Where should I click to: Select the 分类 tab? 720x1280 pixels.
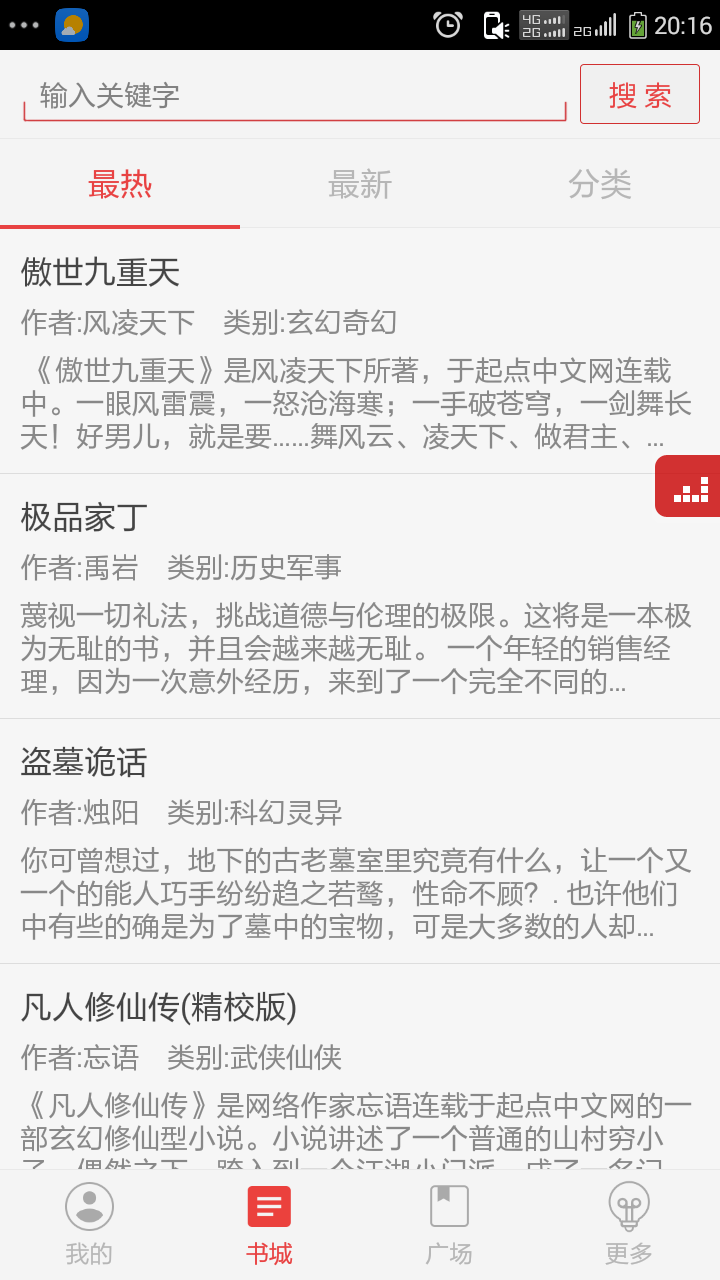click(600, 185)
